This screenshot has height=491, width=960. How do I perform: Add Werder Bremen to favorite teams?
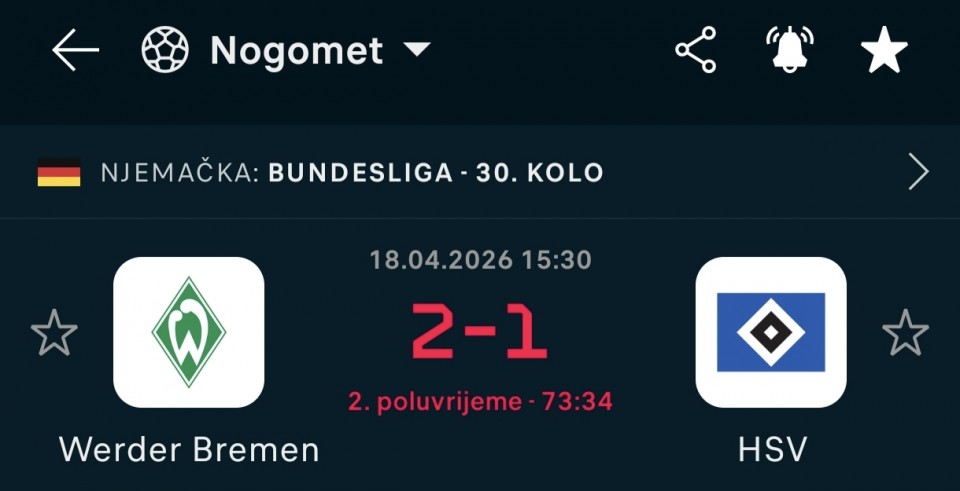coord(54,333)
